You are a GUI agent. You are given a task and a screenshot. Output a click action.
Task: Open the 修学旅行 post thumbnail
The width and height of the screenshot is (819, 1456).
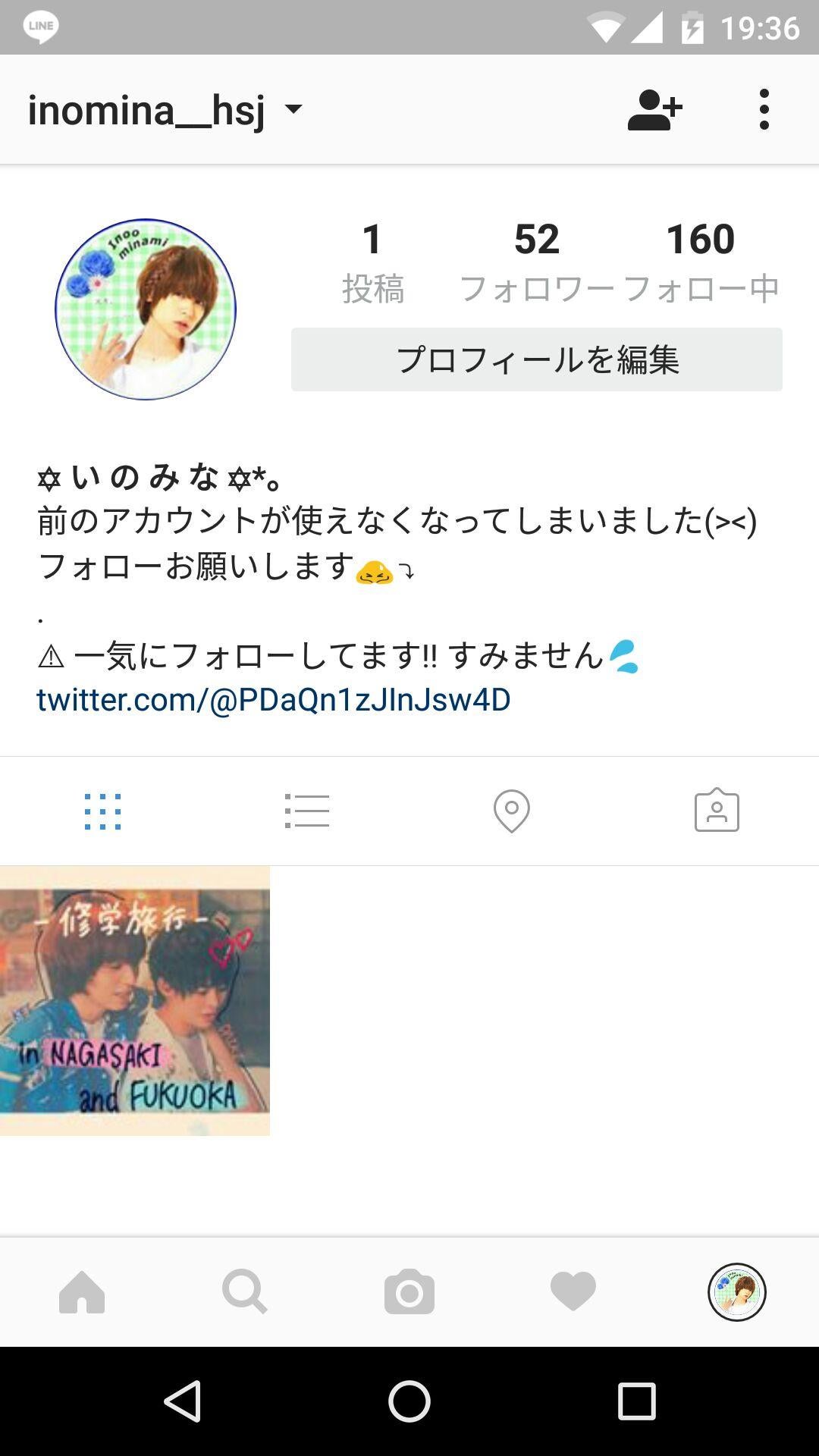(135, 1000)
